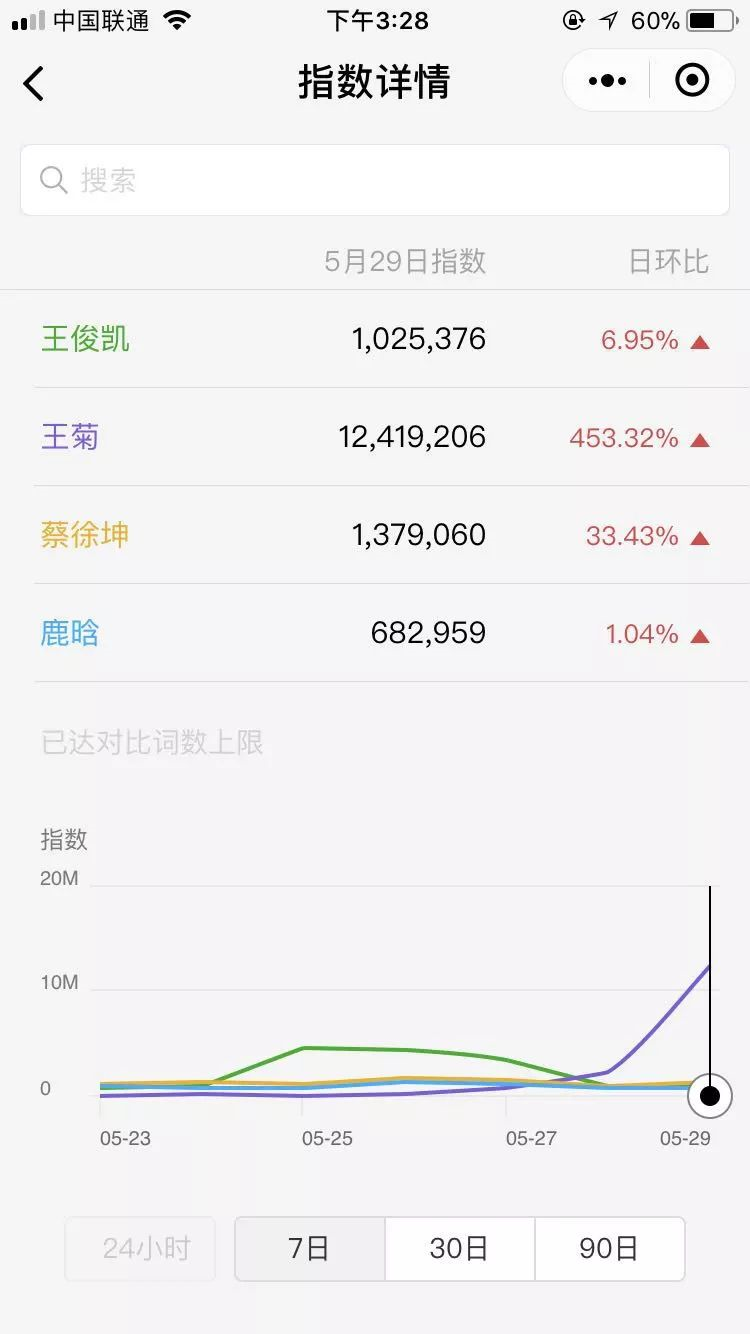Close the mini program with the circle icon
Image resolution: width=750 pixels, height=1334 pixels.
[692, 81]
